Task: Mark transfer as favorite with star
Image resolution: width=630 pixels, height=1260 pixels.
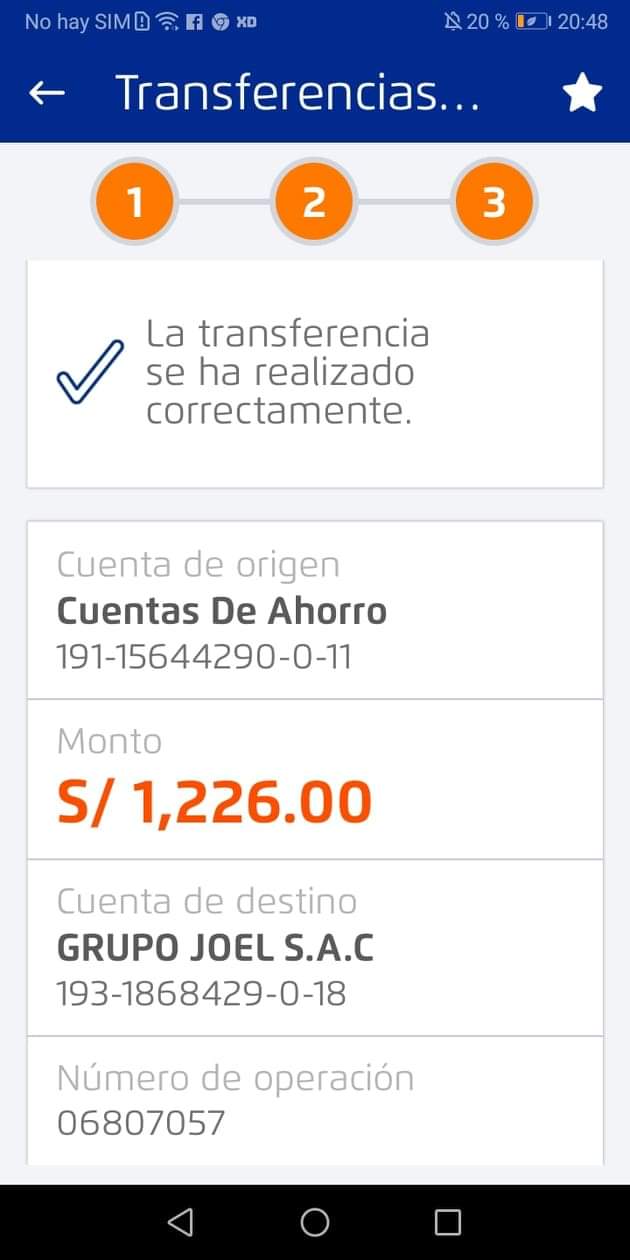Action: (582, 93)
